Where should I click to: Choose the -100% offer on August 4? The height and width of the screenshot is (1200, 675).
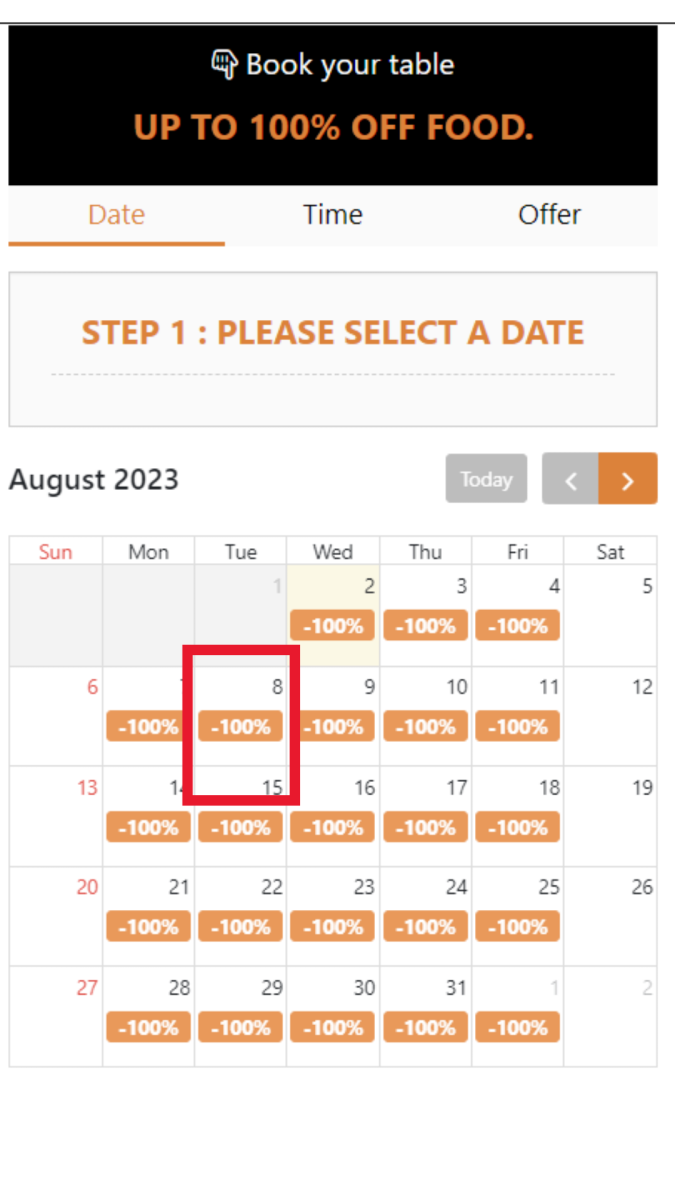pos(517,626)
